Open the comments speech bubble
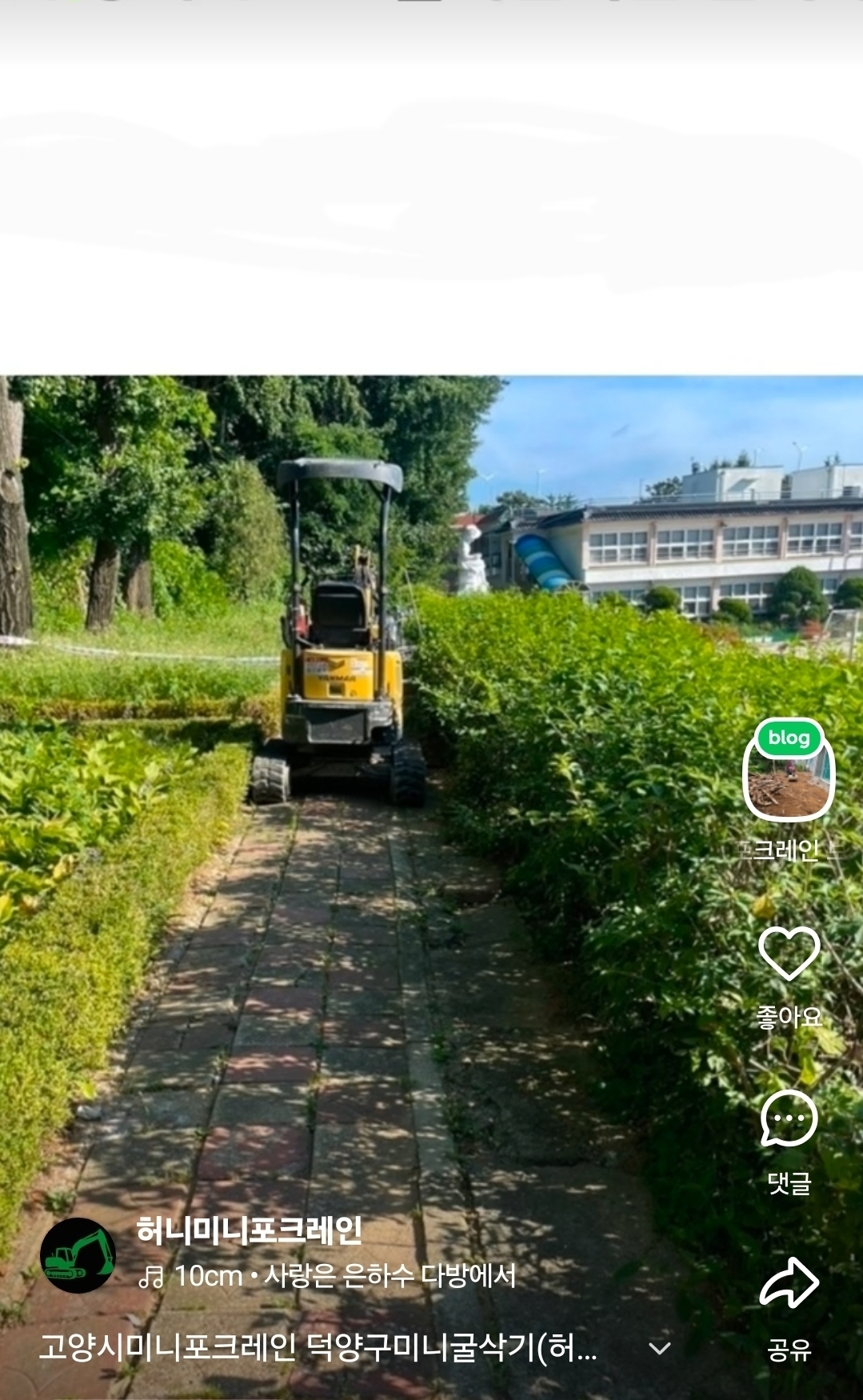Image resolution: width=863 pixels, height=1400 pixels. [x=789, y=1118]
